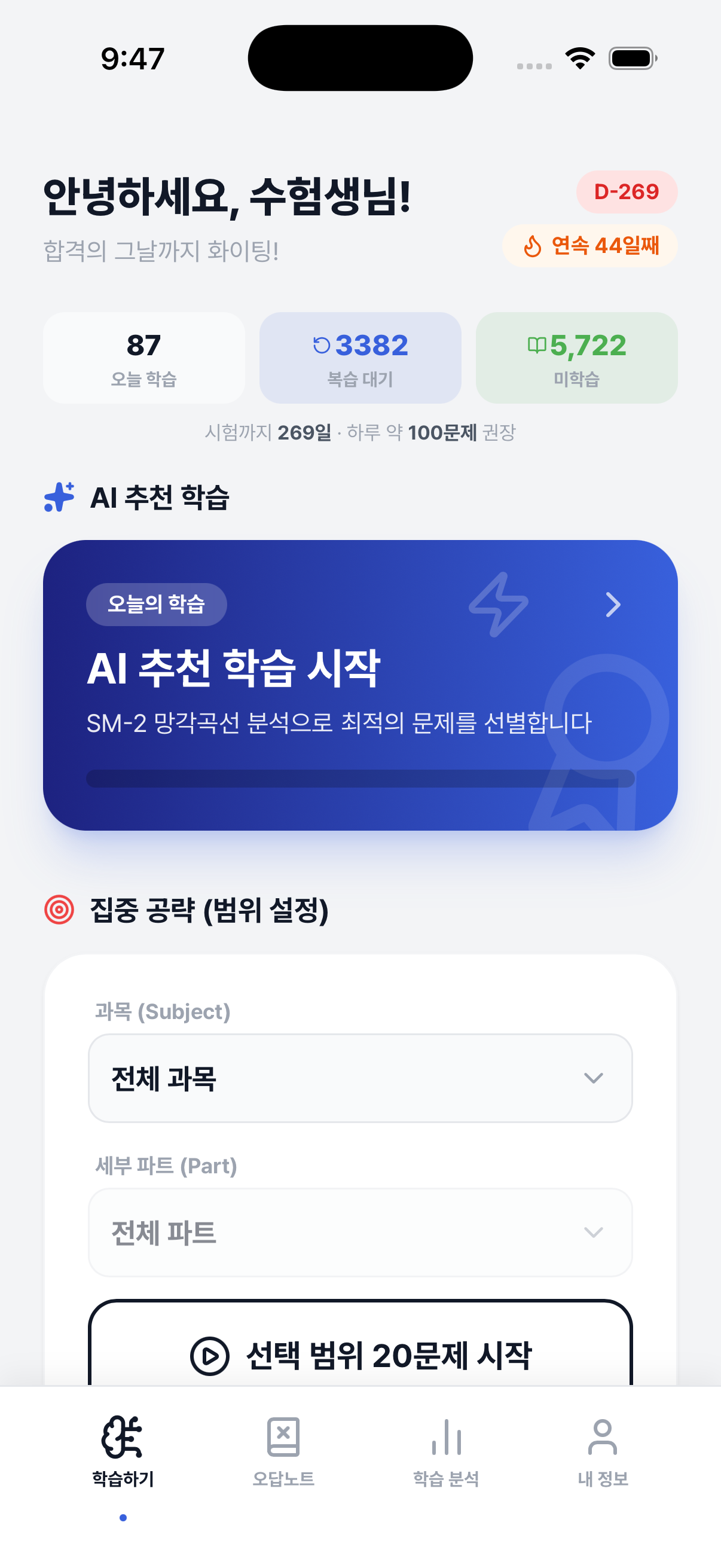Screen dimensions: 721x1568
Task: Expand the 전체 과목 subject dropdown
Action: click(360, 1078)
